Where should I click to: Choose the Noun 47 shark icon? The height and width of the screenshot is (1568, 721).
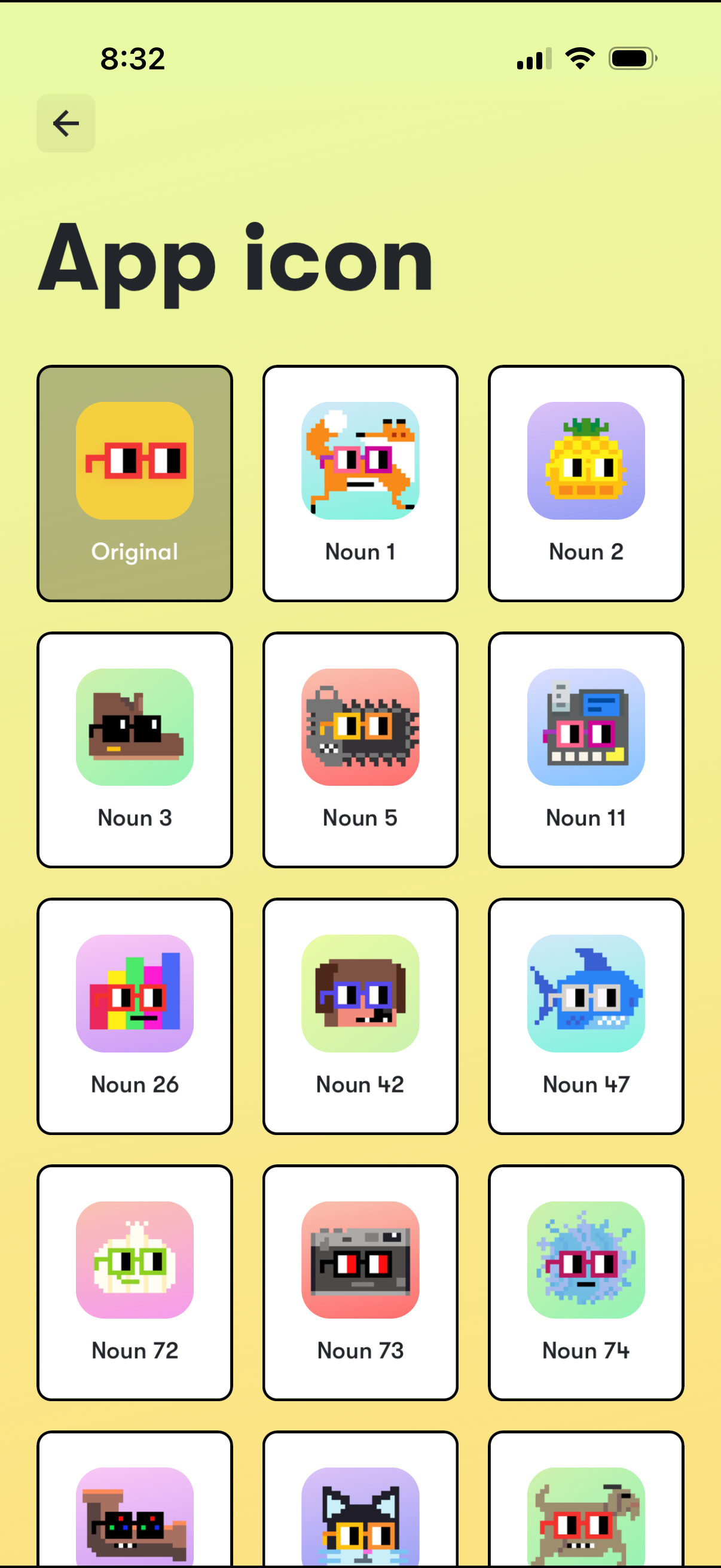point(585,1016)
